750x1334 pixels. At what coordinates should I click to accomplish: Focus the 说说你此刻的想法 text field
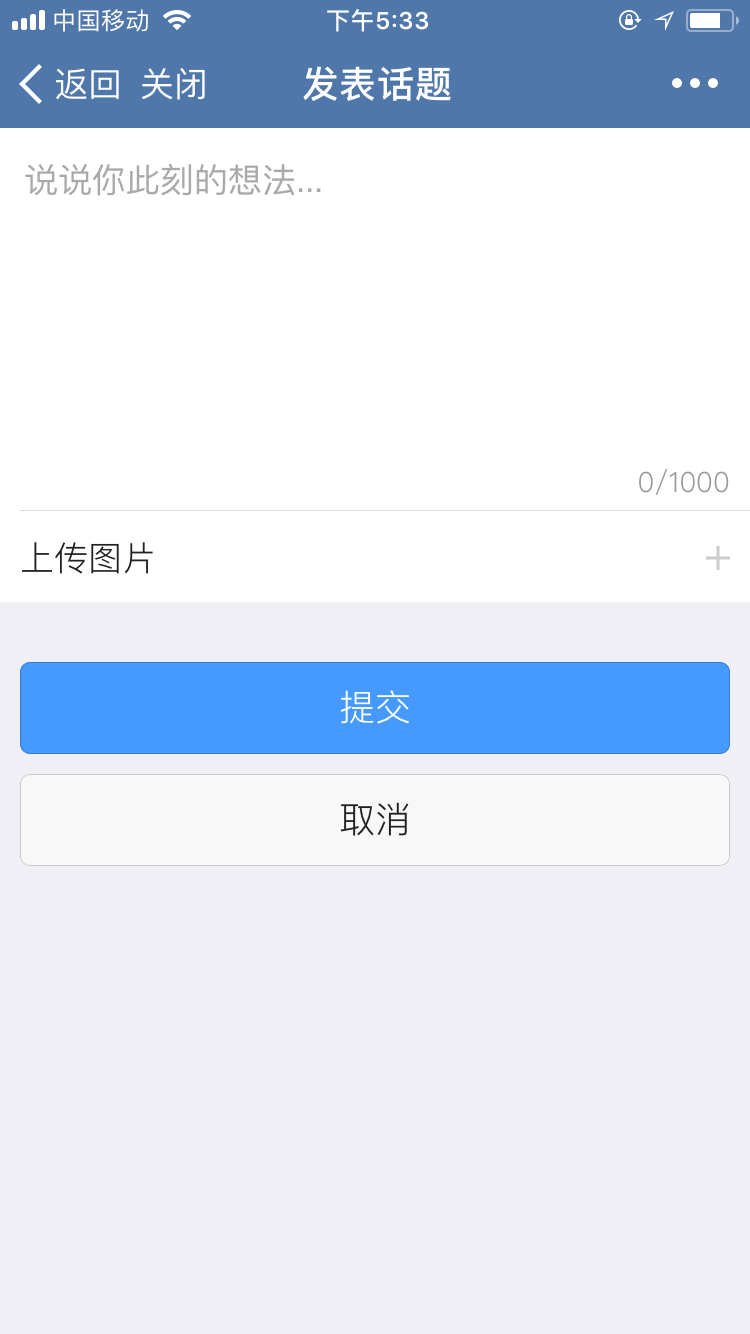375,319
